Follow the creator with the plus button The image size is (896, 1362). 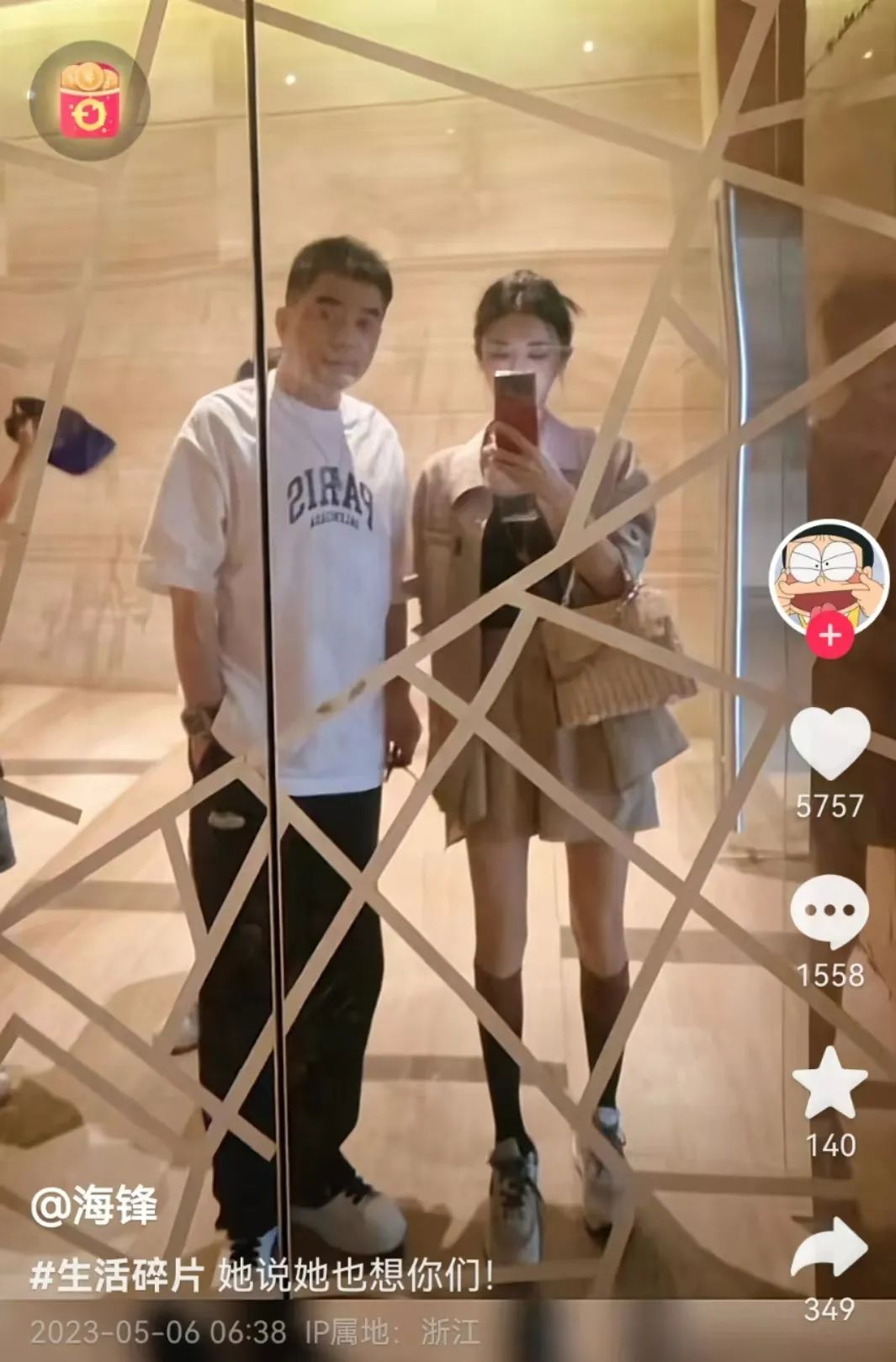coord(830,635)
